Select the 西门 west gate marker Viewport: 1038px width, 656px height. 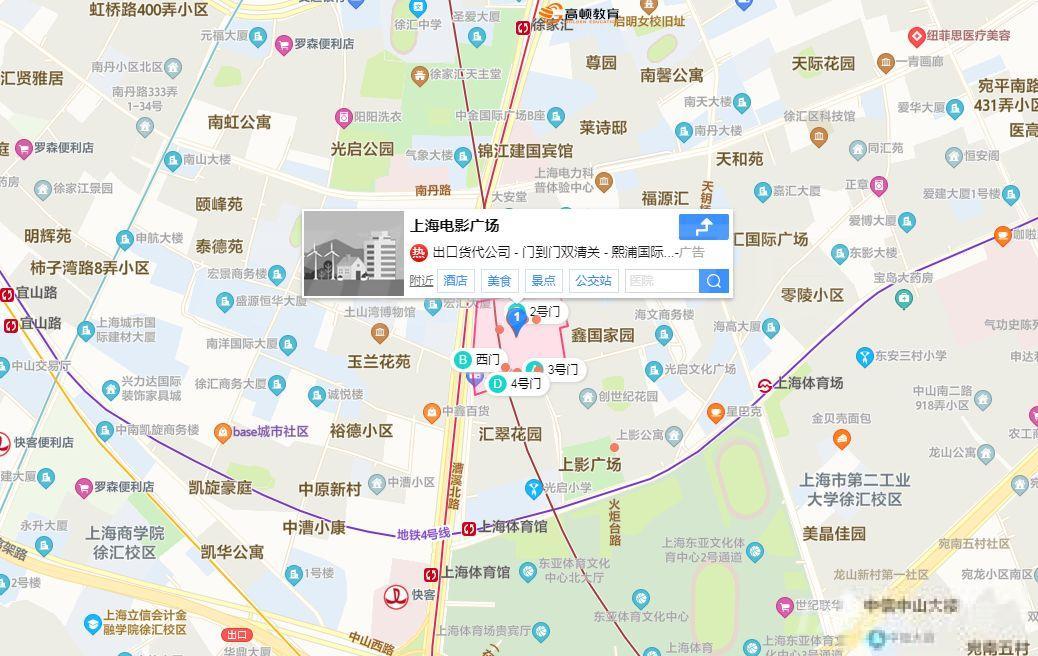478,359
